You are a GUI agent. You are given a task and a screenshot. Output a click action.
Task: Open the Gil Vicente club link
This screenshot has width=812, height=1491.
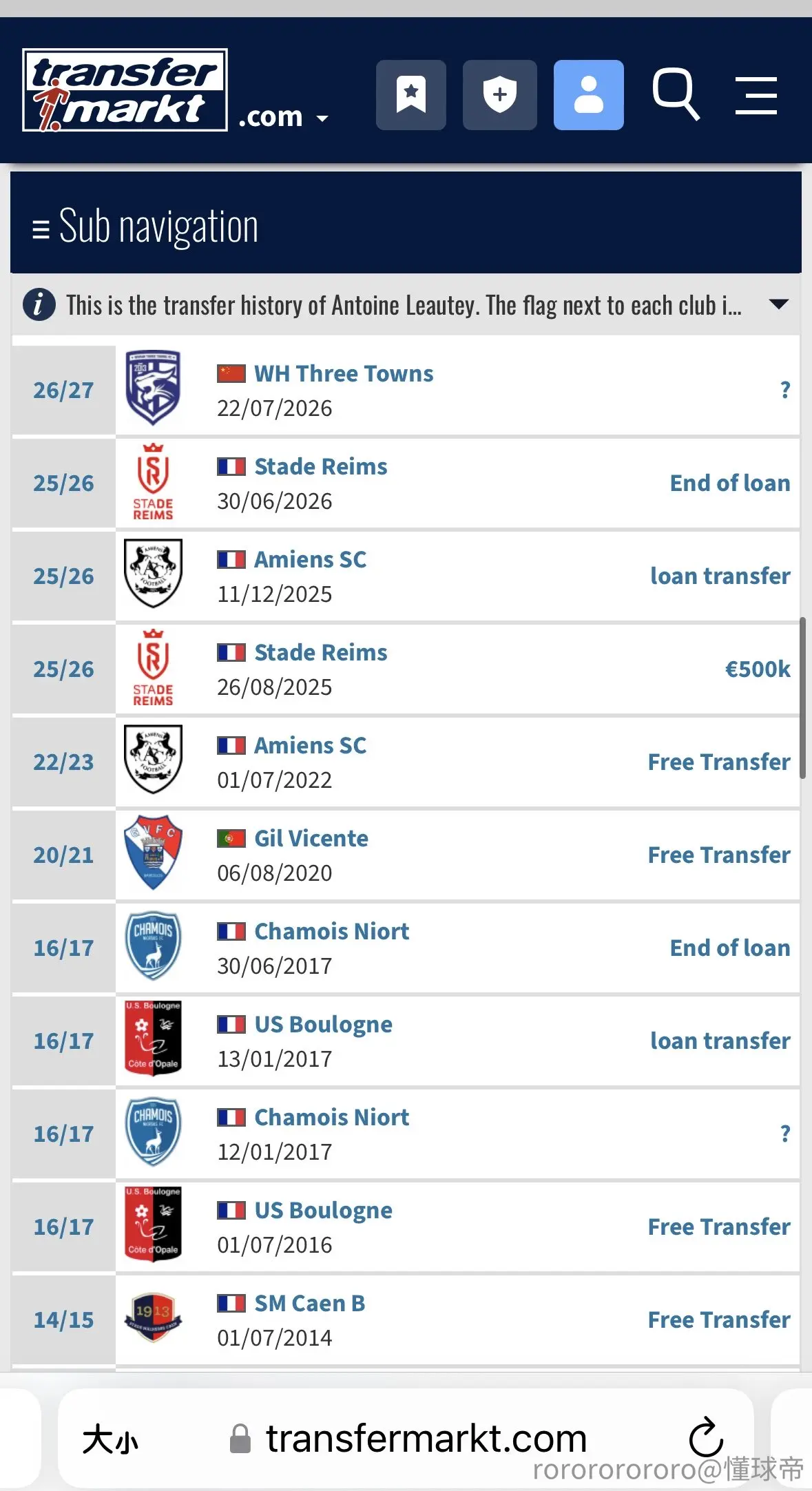(x=311, y=838)
